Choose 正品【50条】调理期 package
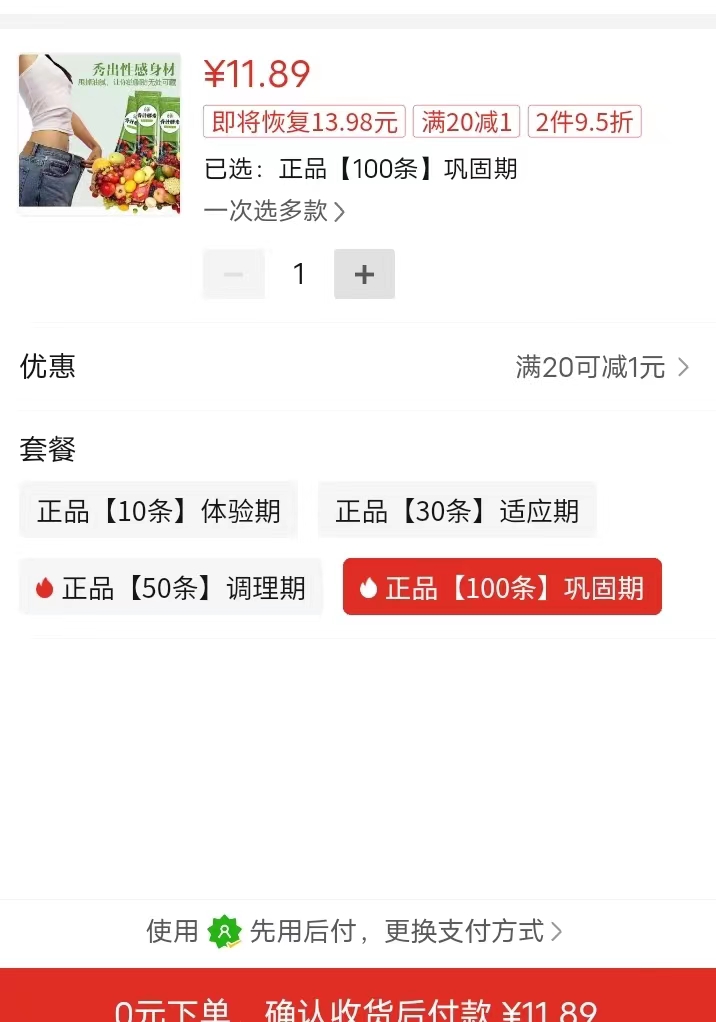The image size is (716, 1022). coord(171,587)
